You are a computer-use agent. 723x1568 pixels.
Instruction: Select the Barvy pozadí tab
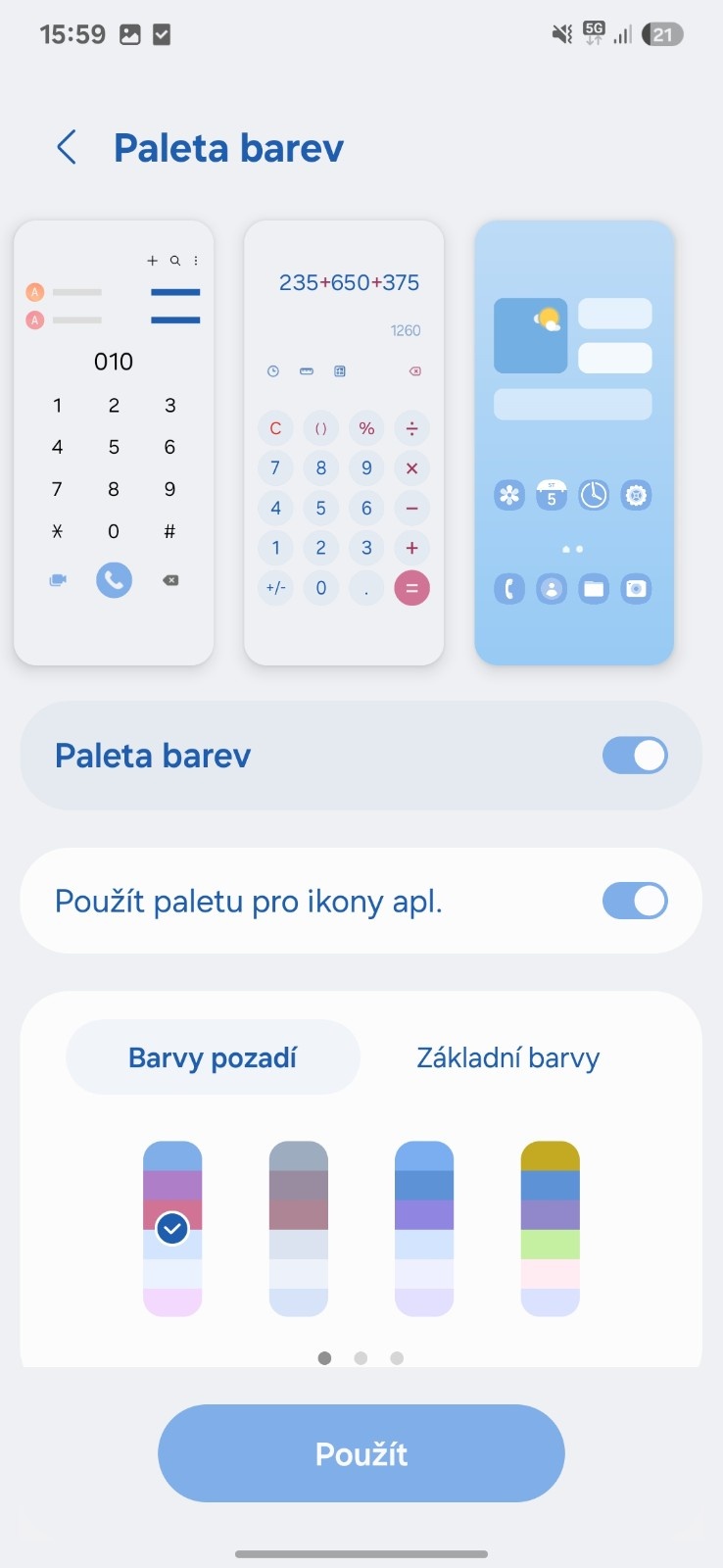[x=213, y=1057]
